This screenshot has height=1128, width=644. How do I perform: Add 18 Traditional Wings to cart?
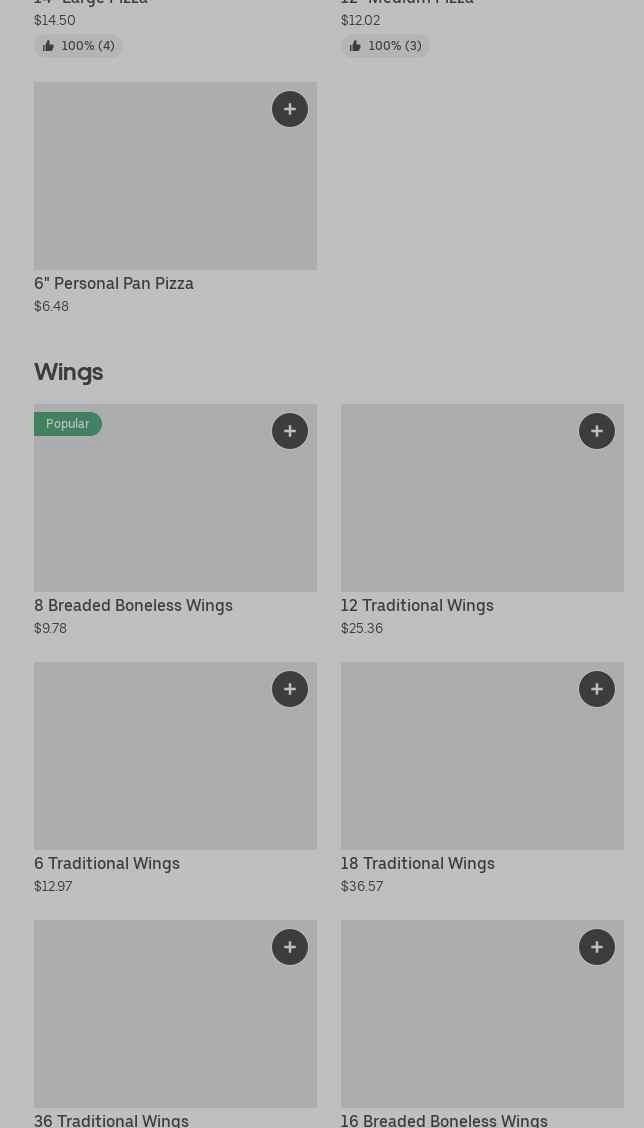click(x=597, y=689)
